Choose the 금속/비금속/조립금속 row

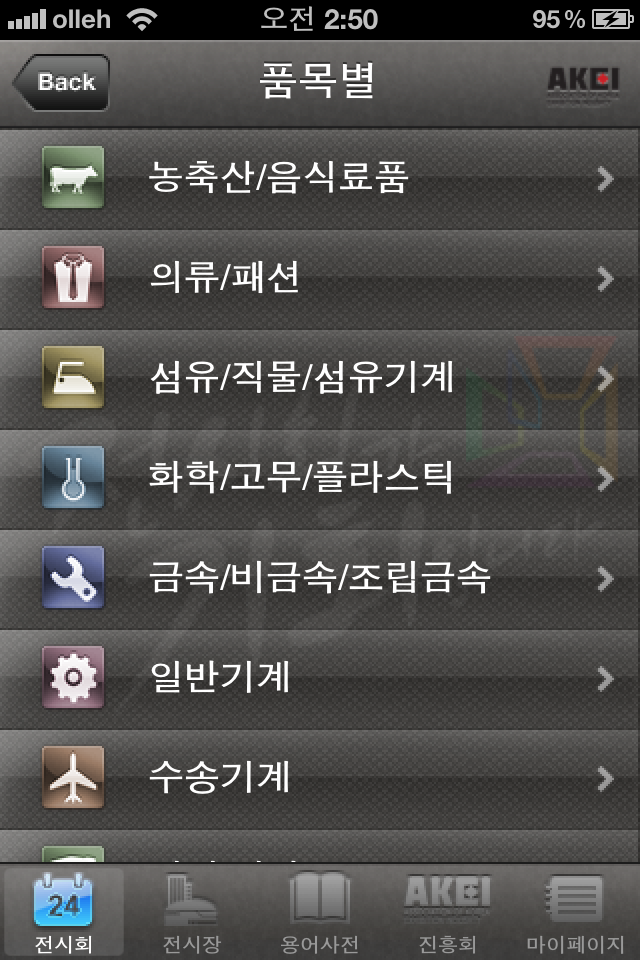point(320,578)
